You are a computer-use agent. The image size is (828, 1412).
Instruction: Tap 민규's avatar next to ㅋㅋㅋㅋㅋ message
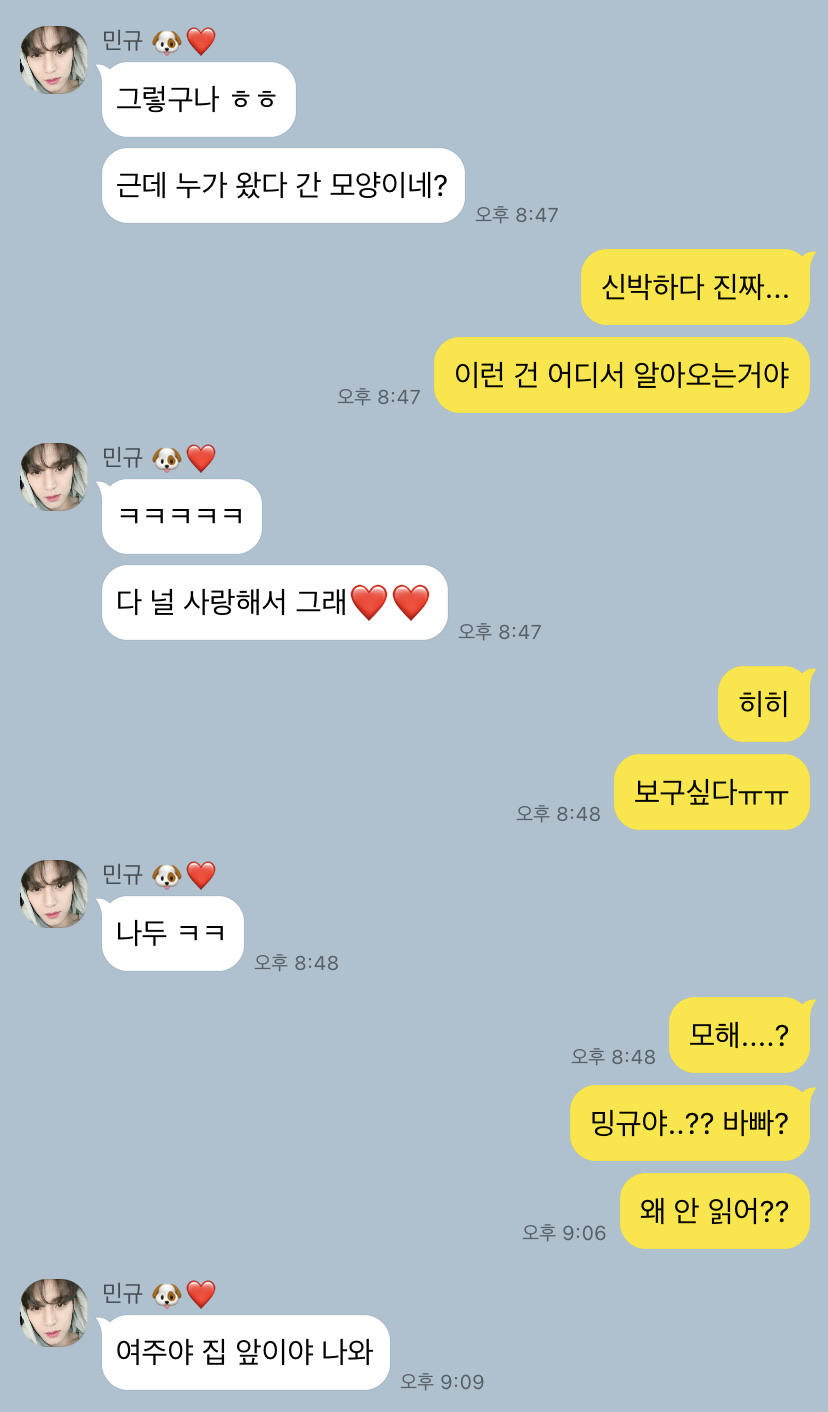(54, 477)
